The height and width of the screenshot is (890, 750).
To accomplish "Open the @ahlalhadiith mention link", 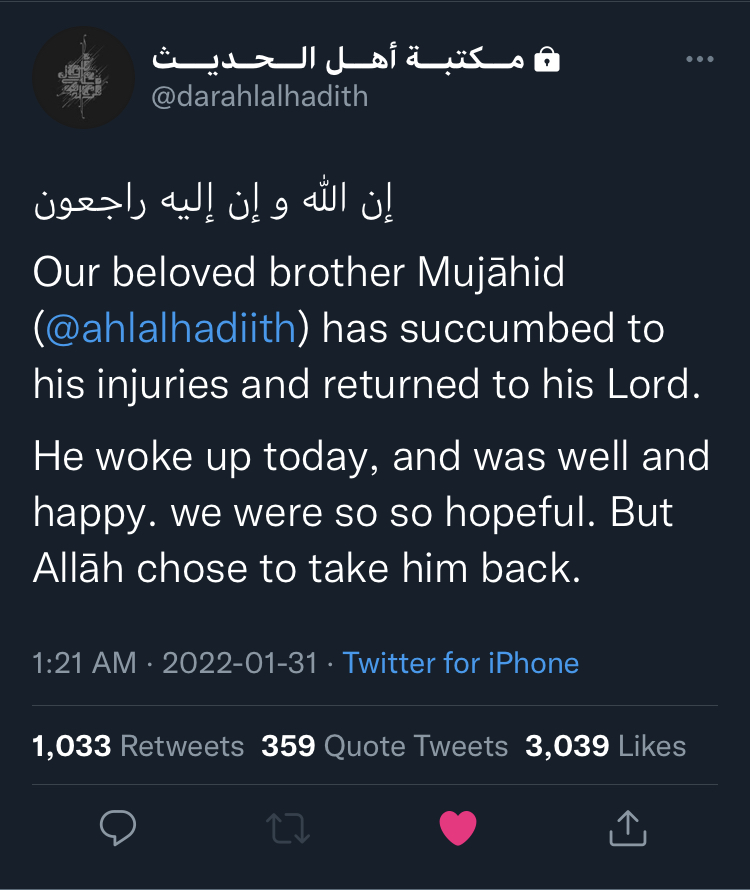I will [171, 330].
